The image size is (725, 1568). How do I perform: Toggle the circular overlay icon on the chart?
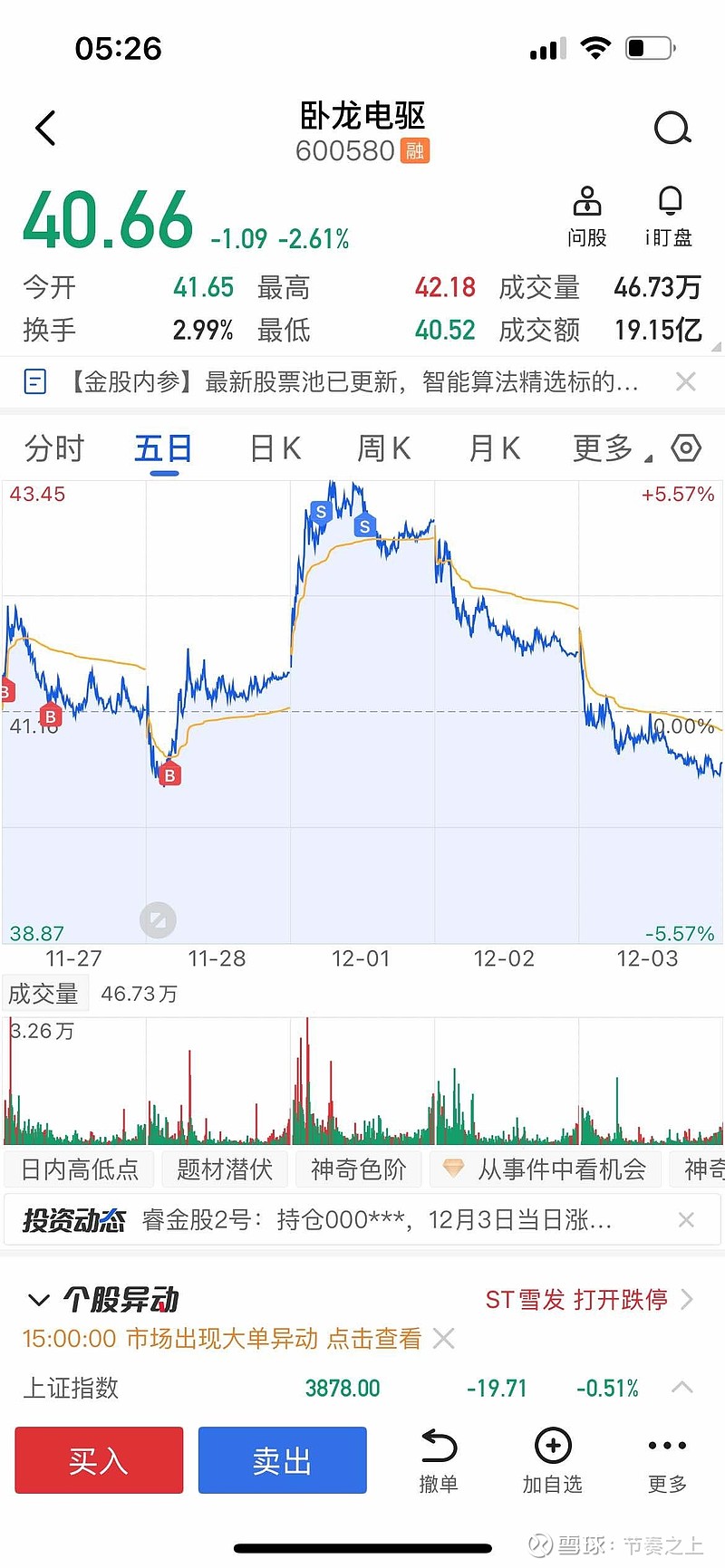(x=159, y=920)
